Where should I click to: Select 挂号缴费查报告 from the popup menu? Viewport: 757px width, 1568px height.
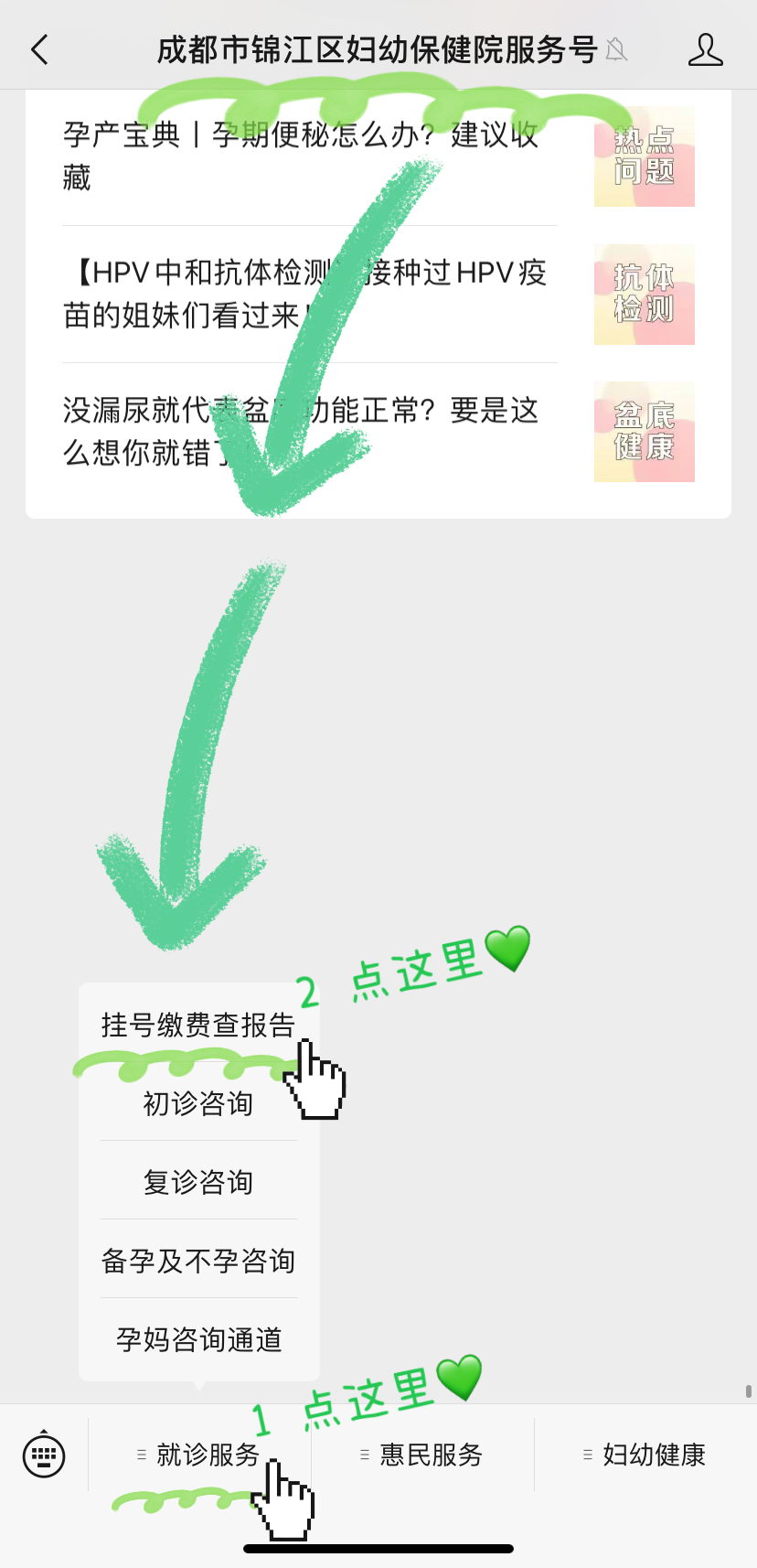(198, 1026)
